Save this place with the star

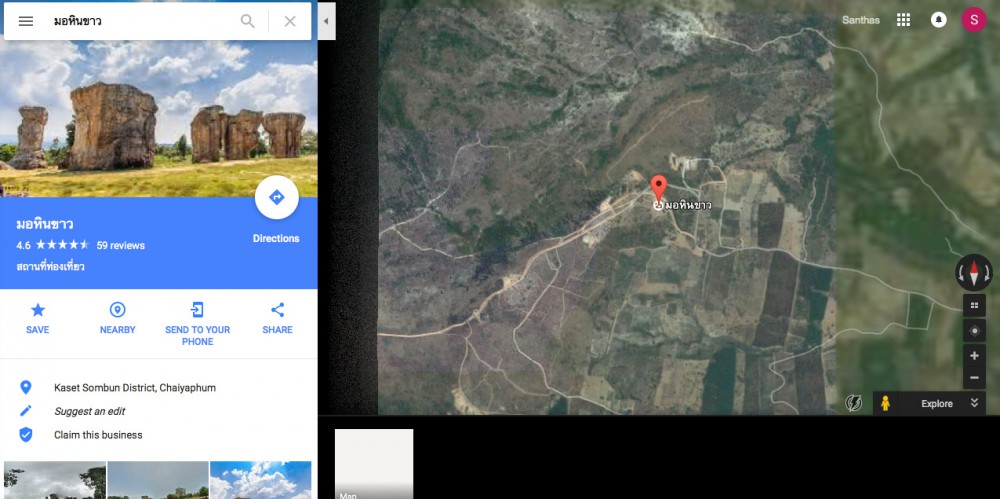tap(38, 318)
